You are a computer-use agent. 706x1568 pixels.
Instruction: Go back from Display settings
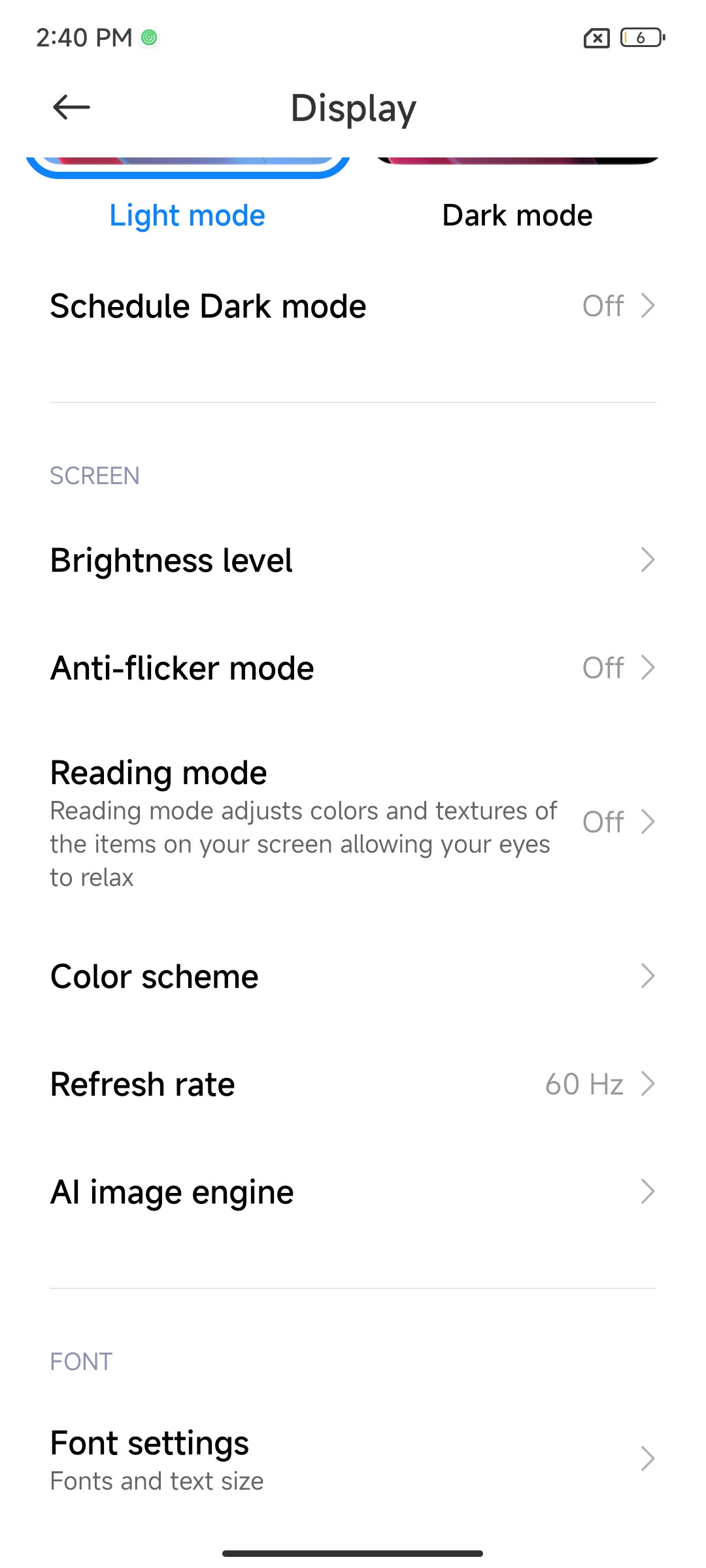pyautogui.click(x=71, y=108)
